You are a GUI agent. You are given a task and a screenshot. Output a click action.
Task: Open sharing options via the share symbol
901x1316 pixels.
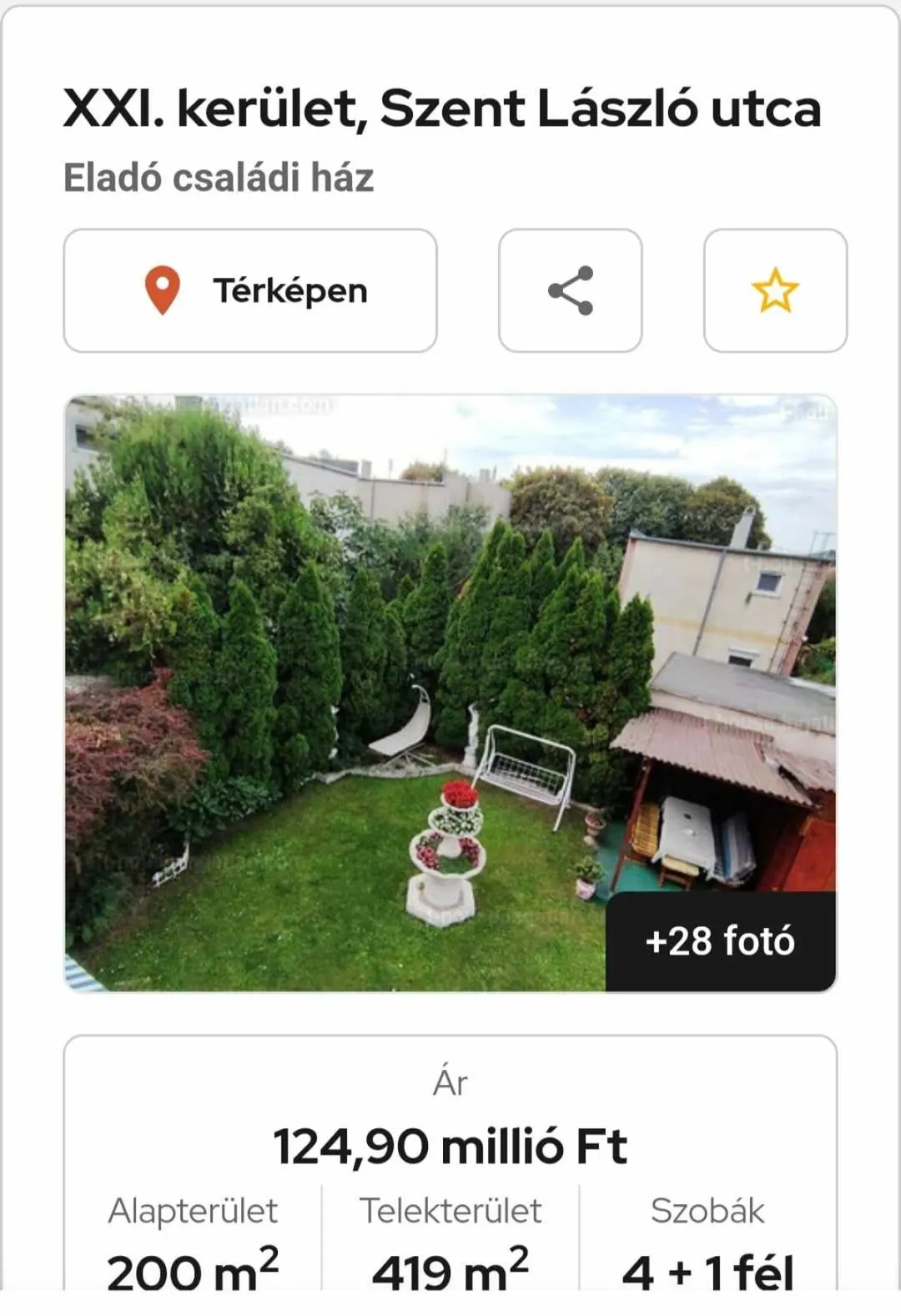click(570, 289)
